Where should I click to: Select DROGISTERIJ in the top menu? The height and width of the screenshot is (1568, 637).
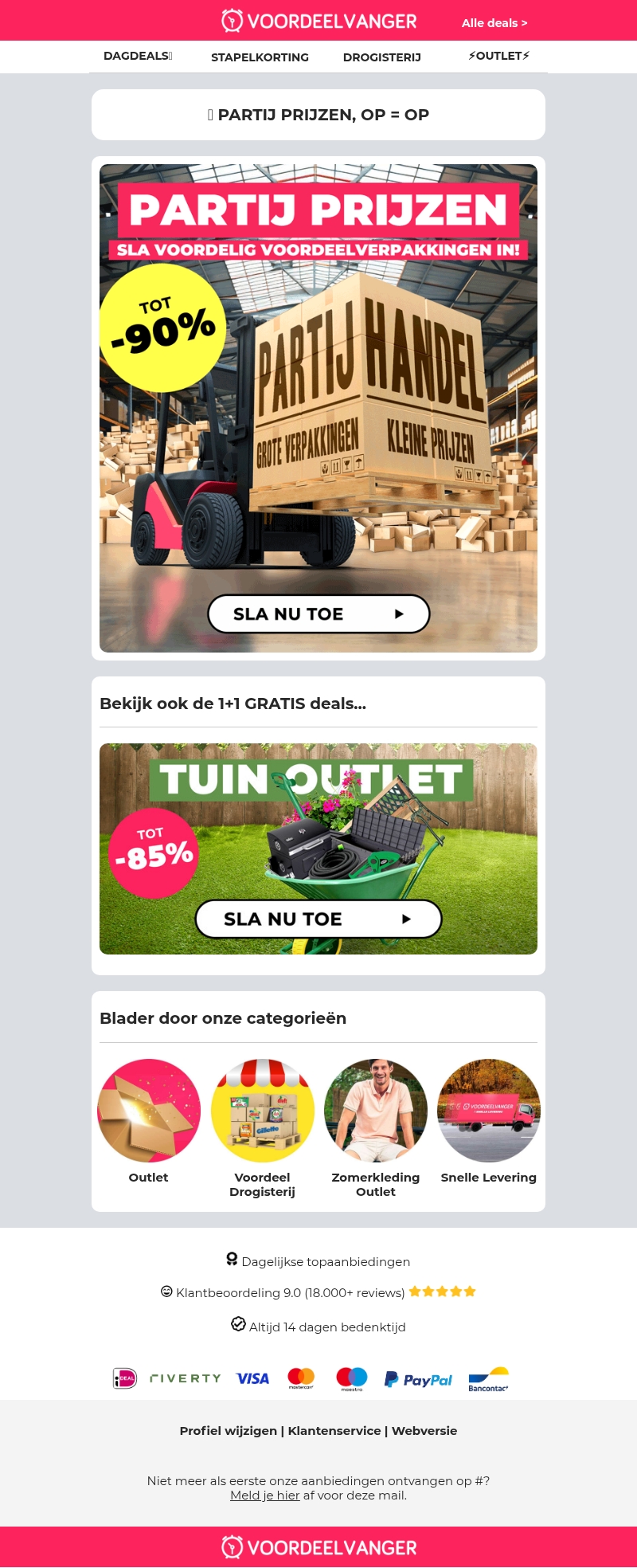382,57
